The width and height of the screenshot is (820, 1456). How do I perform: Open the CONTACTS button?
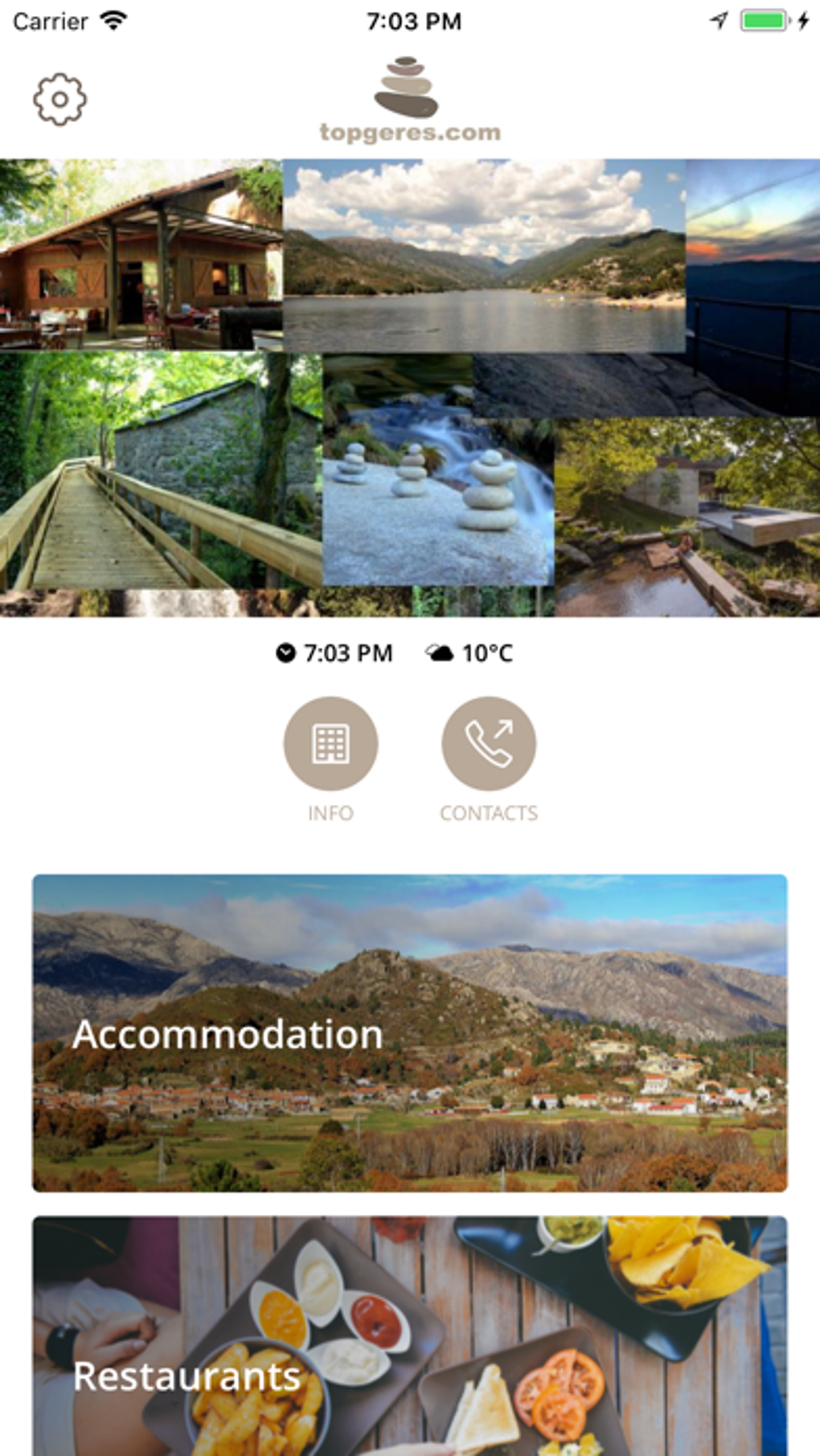click(488, 744)
